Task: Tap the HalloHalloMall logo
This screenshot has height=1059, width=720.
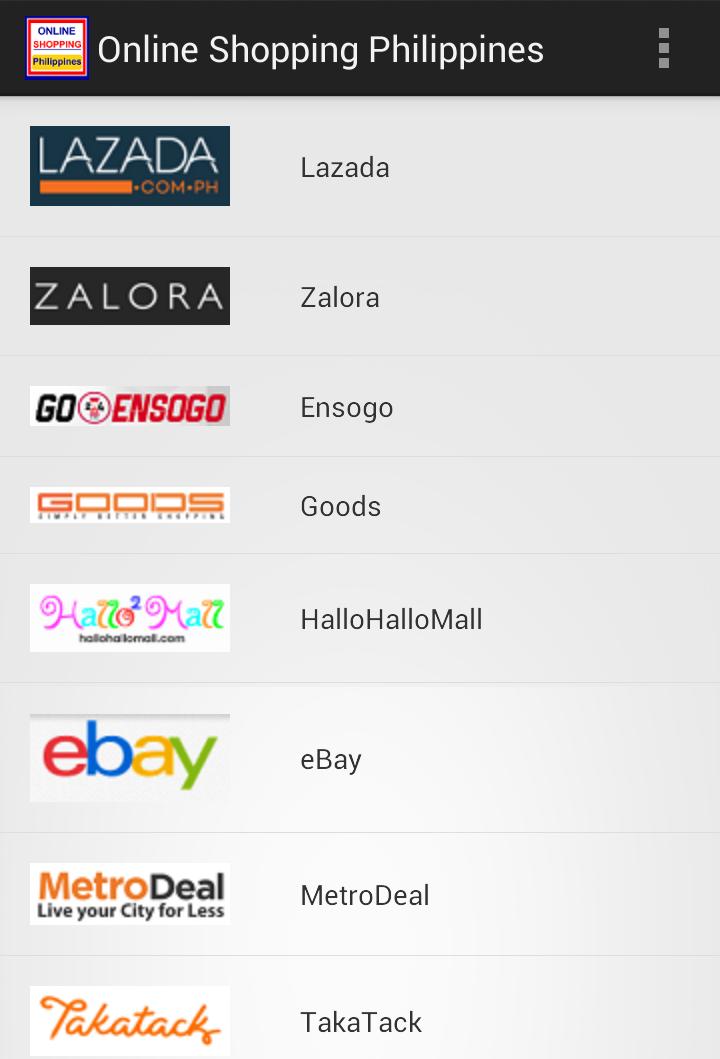Action: point(129,617)
